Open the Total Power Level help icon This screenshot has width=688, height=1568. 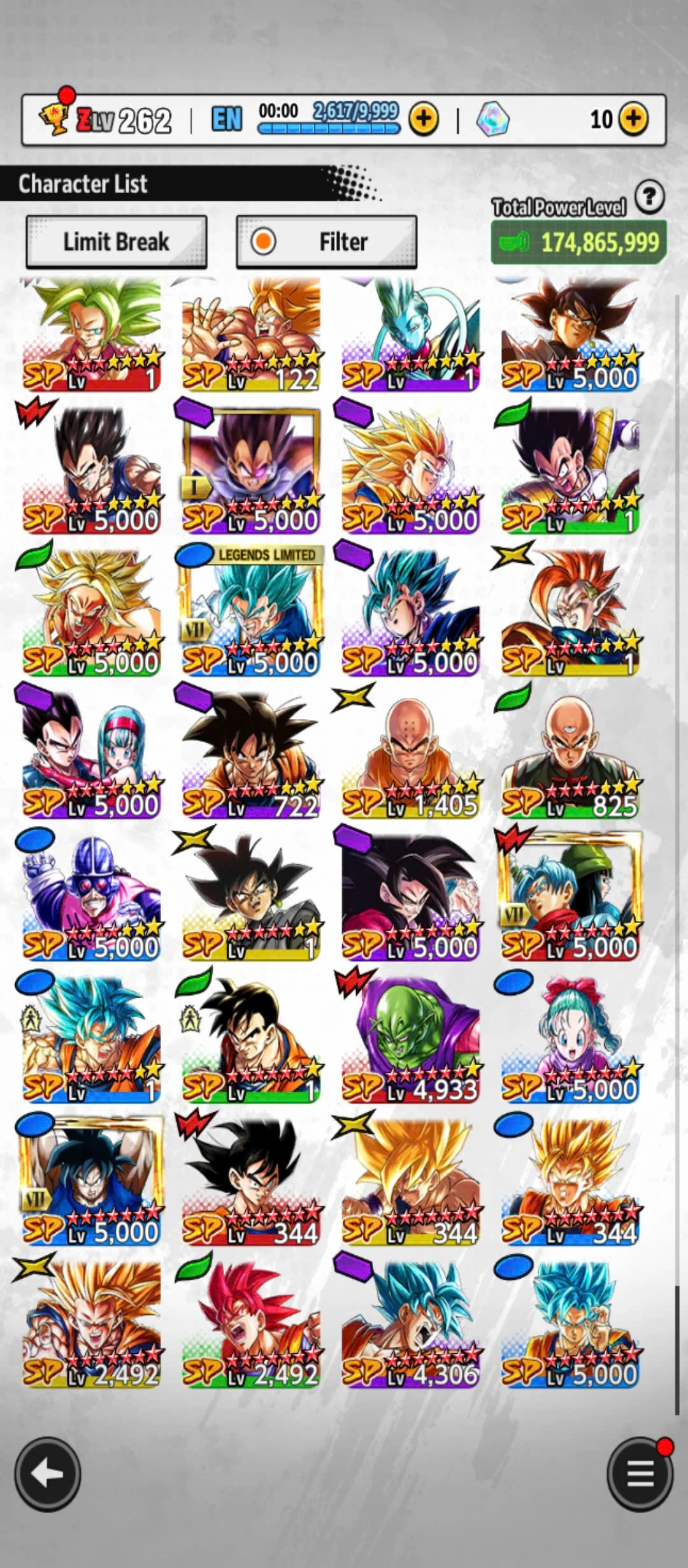pyautogui.click(x=649, y=197)
